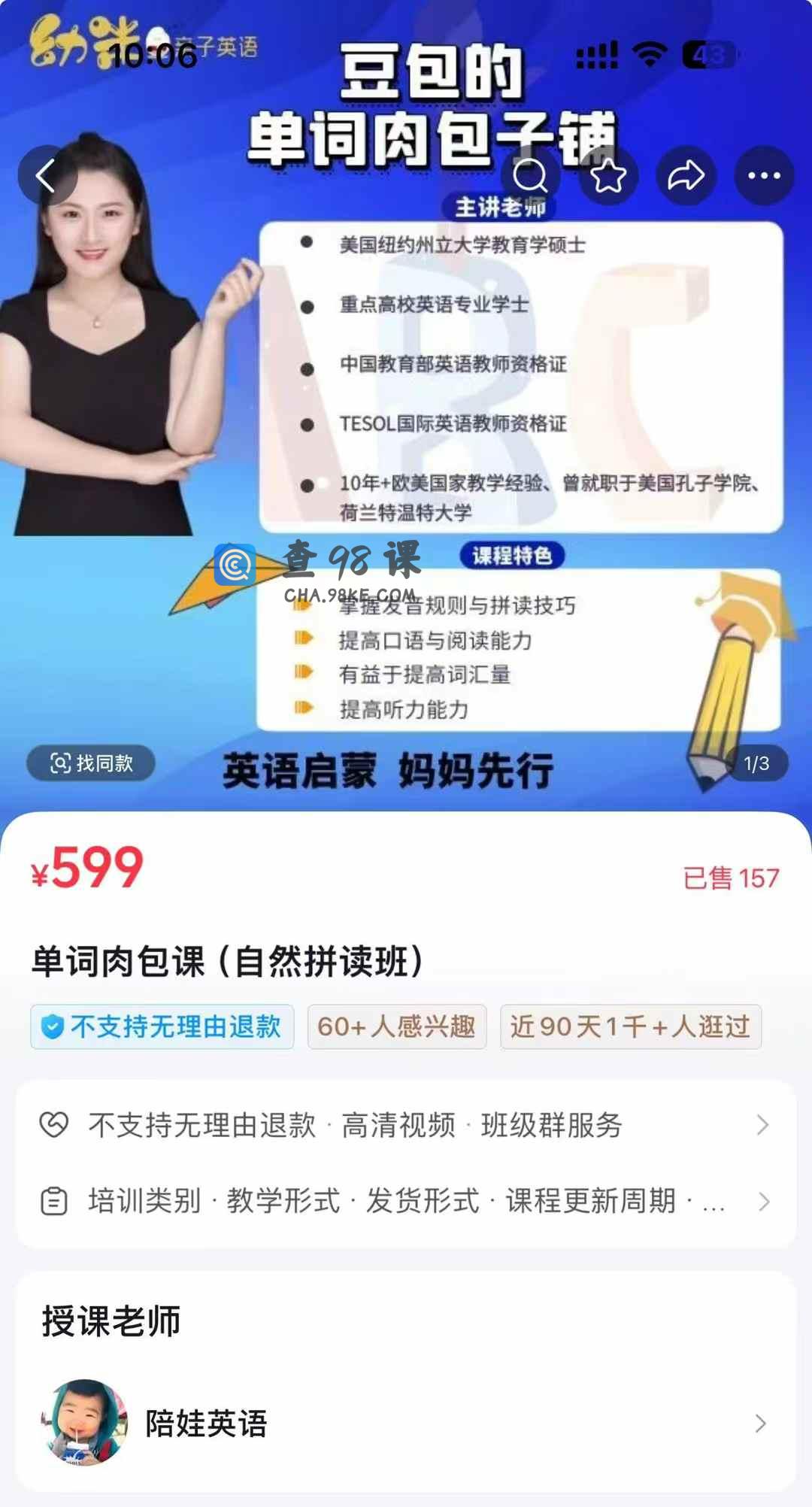Share this course page
812x1507 pixels.
click(x=686, y=176)
